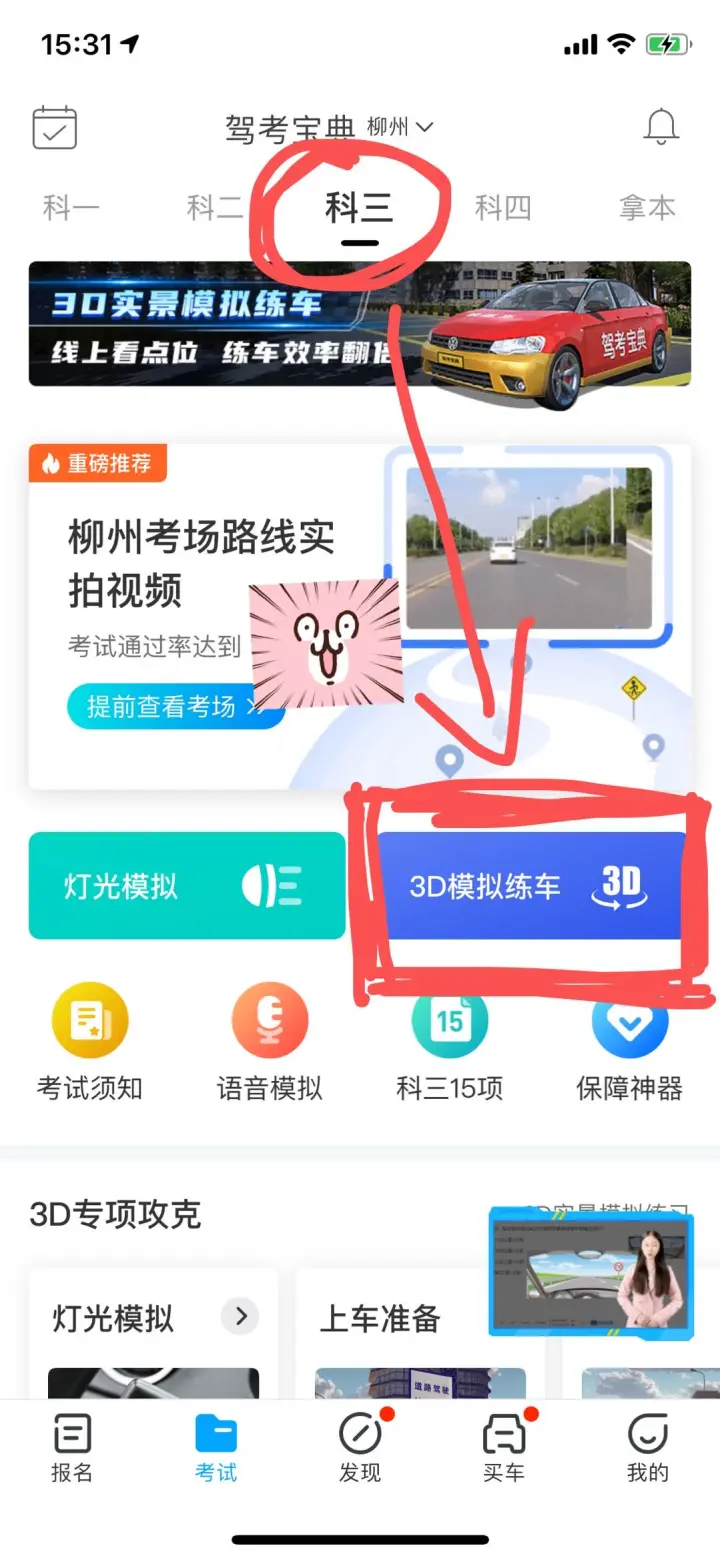Screen dimensions: 720x1560
Task: Open the notifications bell
Action: click(x=661, y=128)
